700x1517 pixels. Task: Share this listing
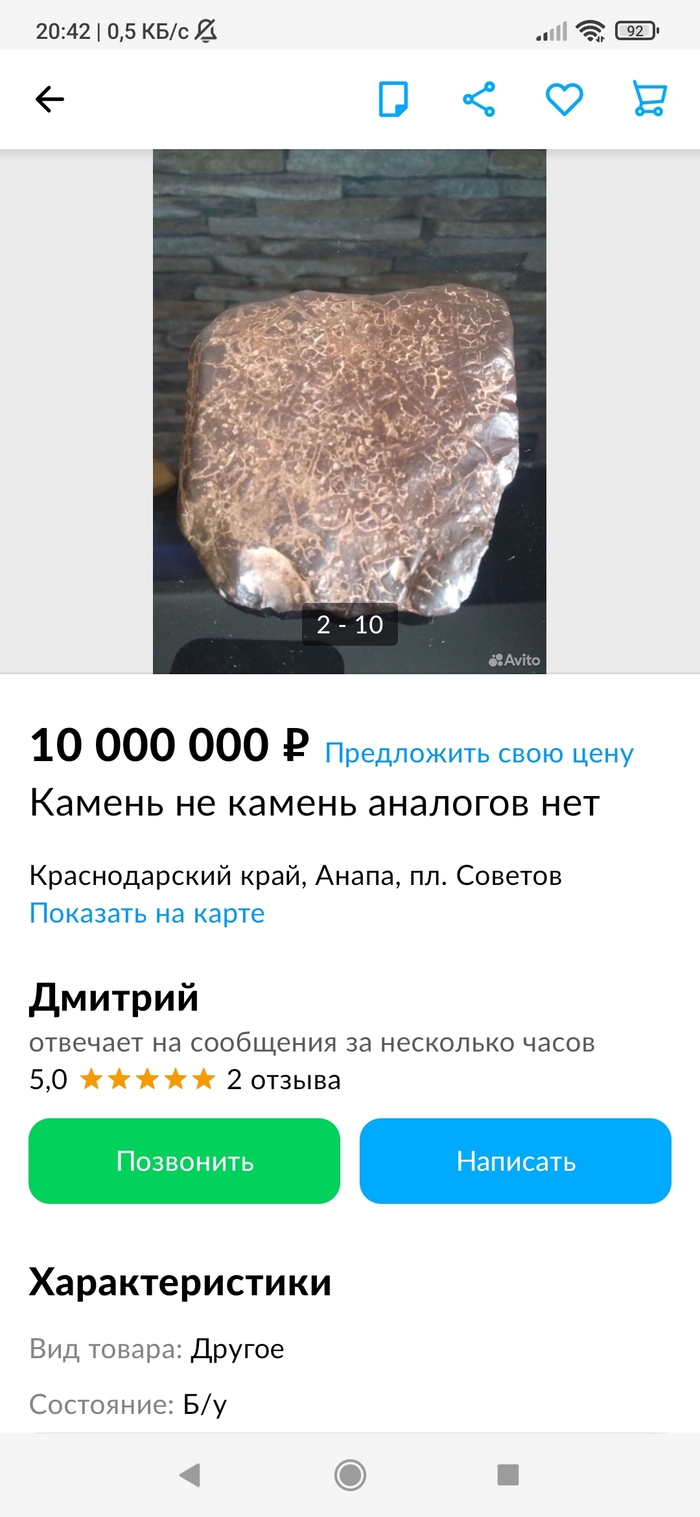pyautogui.click(x=479, y=99)
